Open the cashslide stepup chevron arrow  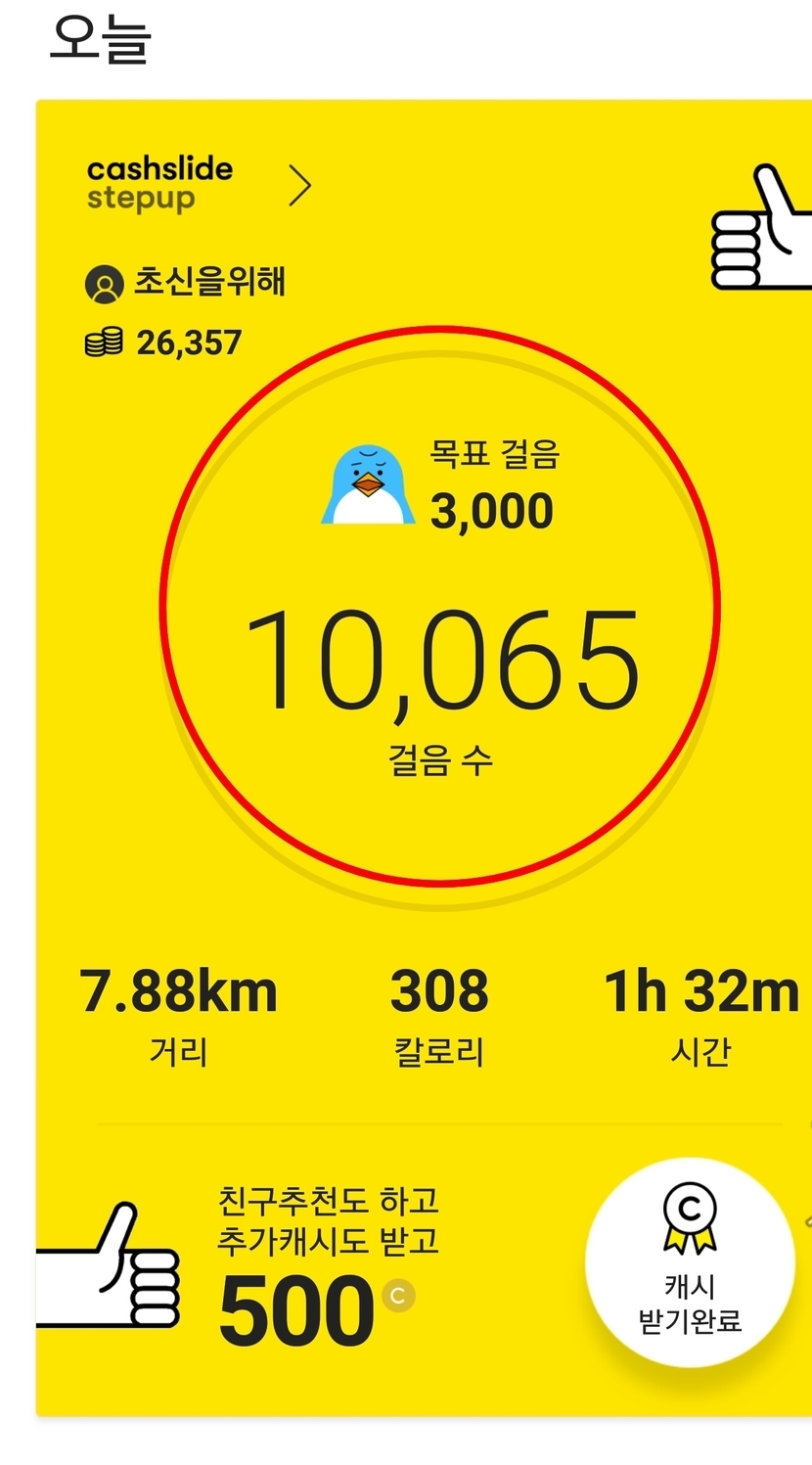point(300,185)
